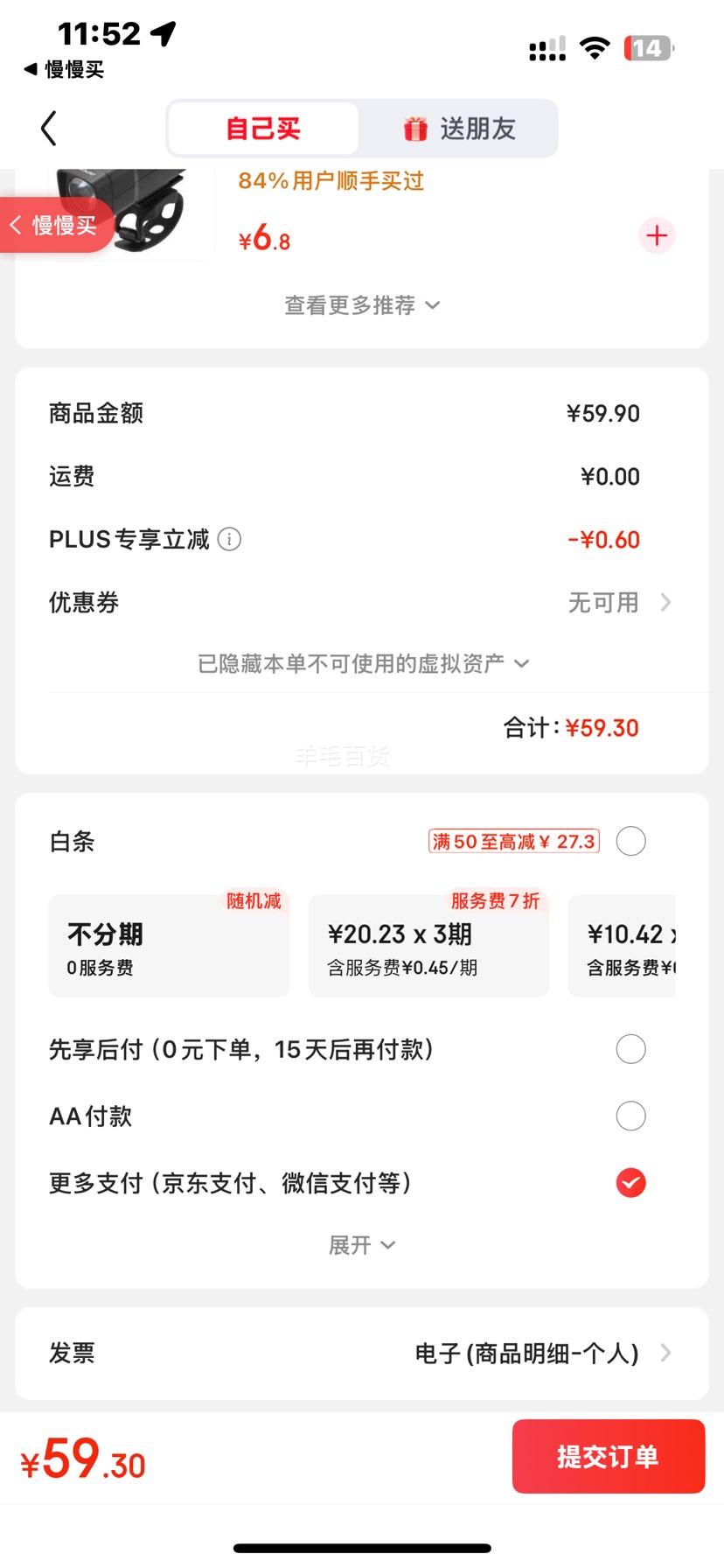The image size is (724, 1568).
Task: Select 白条 payment radio button
Action: pos(630,842)
